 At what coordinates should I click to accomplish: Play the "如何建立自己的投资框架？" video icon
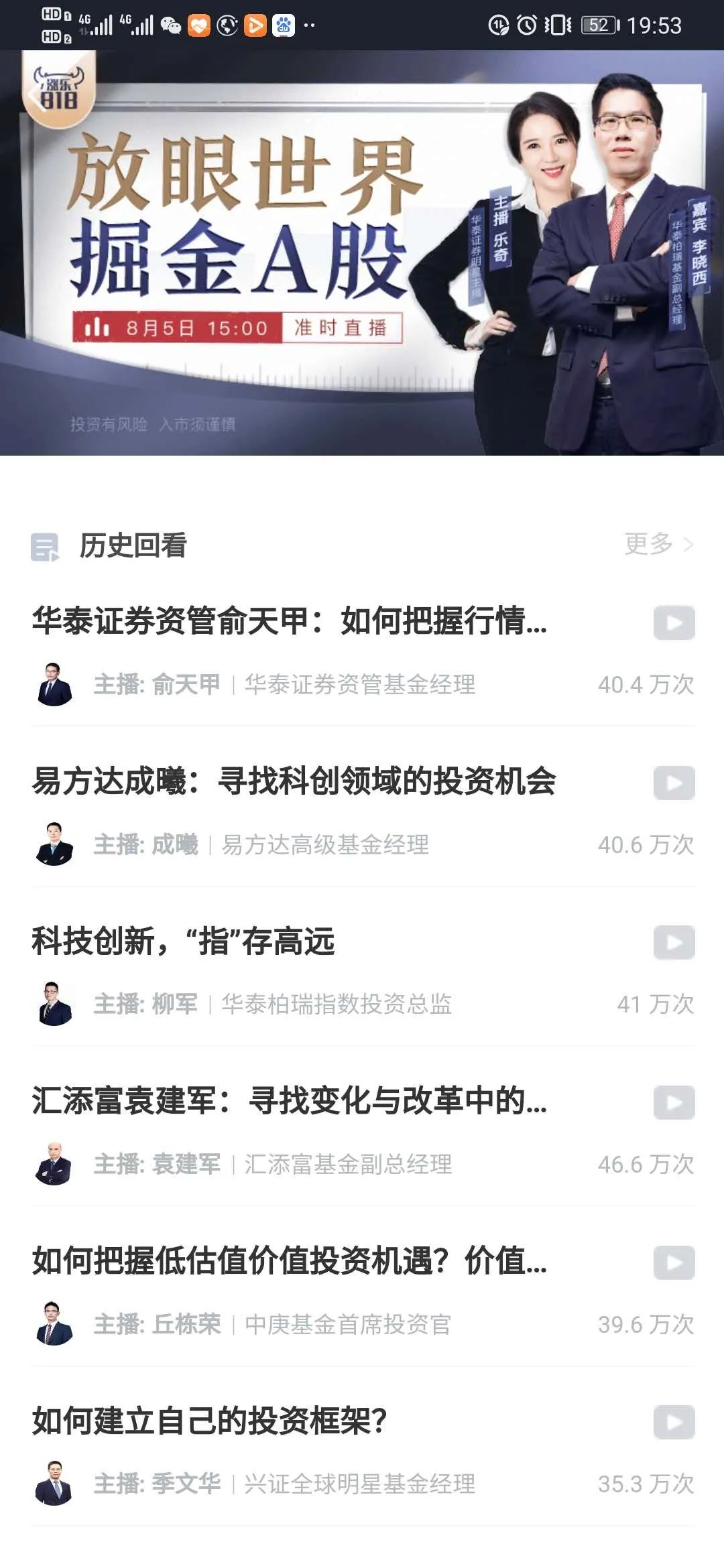(674, 1421)
